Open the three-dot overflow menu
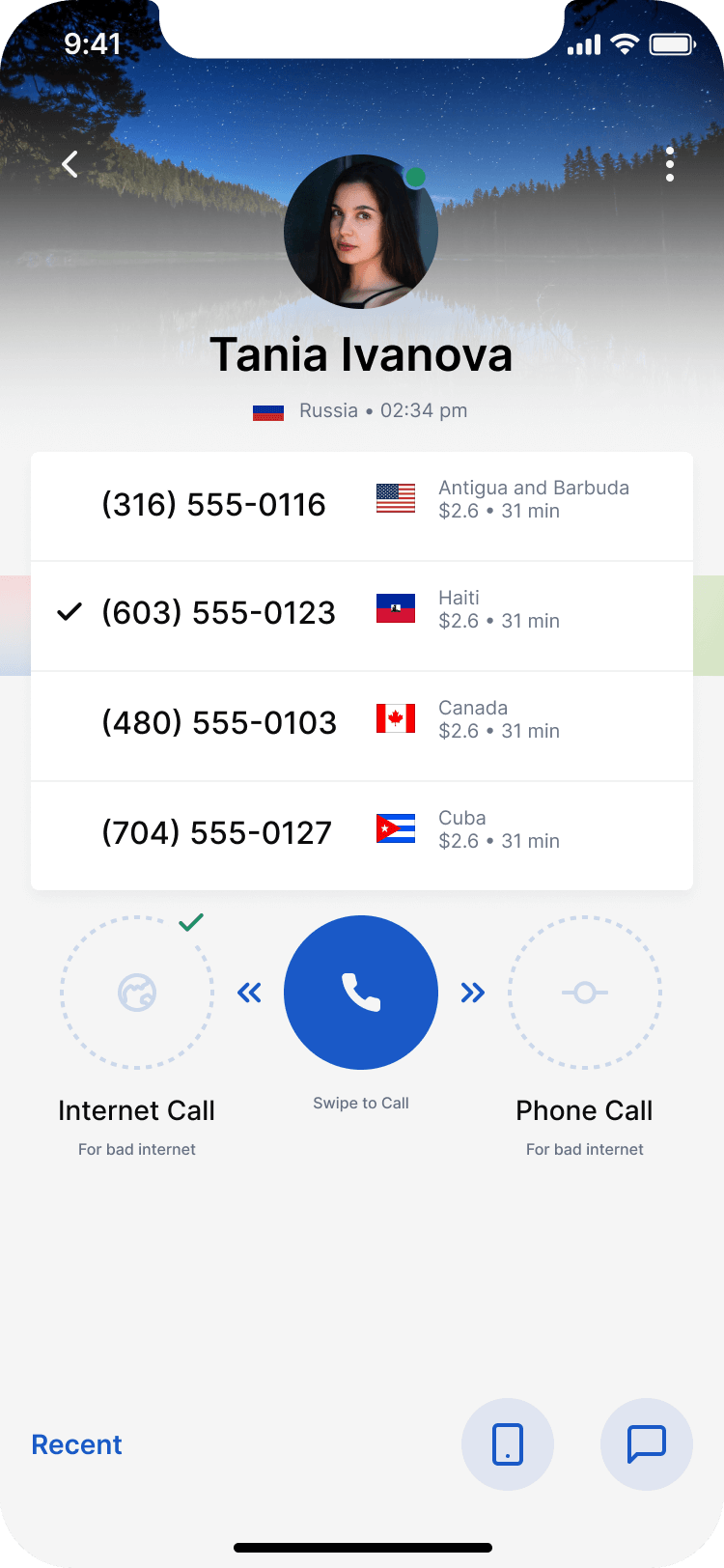Viewport: 724px width, 1568px height. [670, 164]
